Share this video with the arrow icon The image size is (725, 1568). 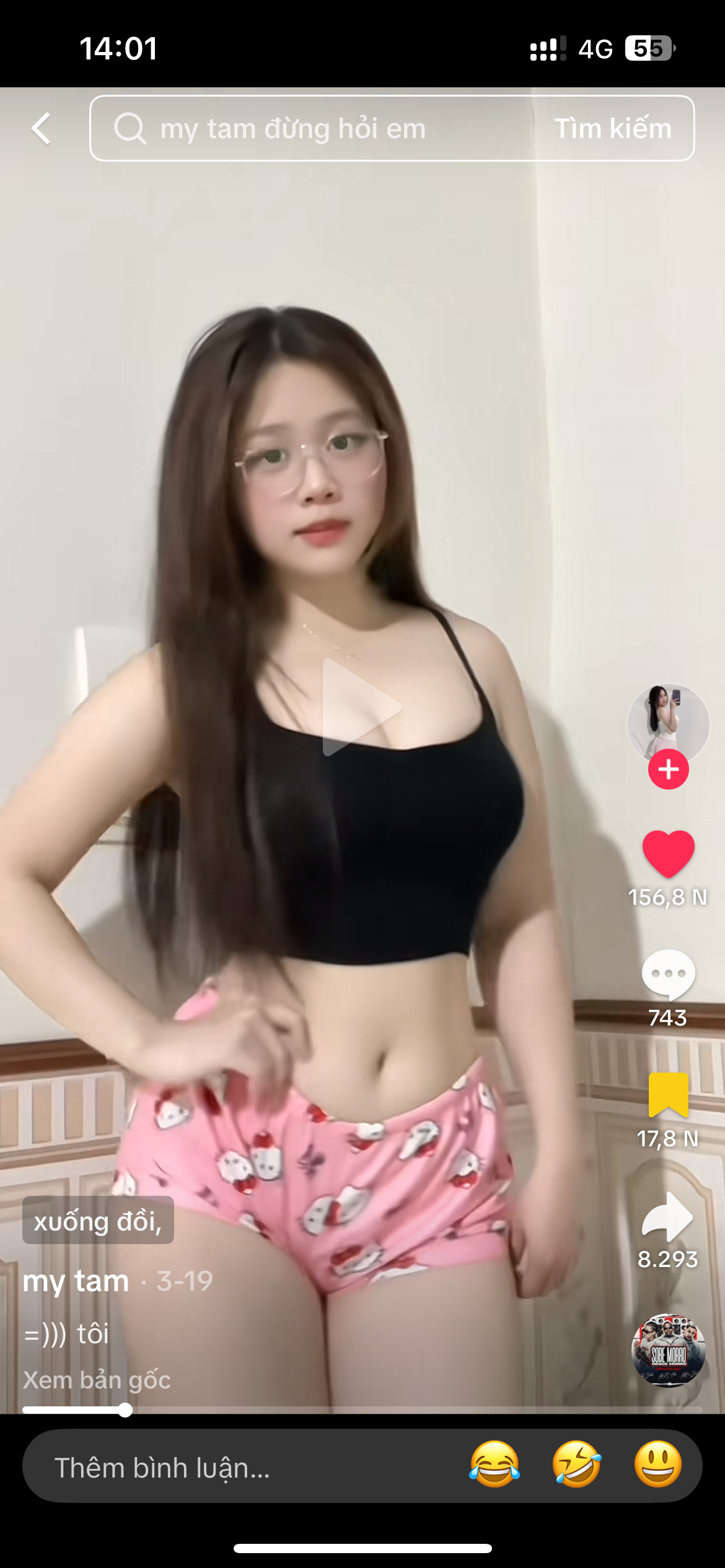coord(668,1217)
